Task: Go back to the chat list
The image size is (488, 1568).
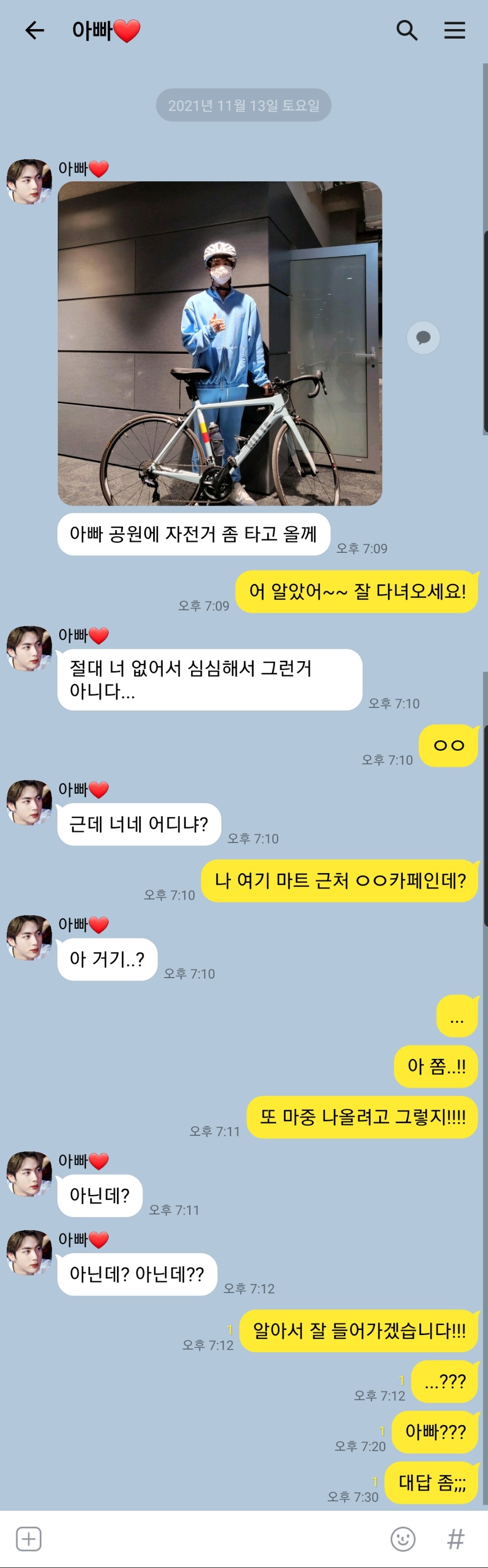Action: click(x=35, y=30)
